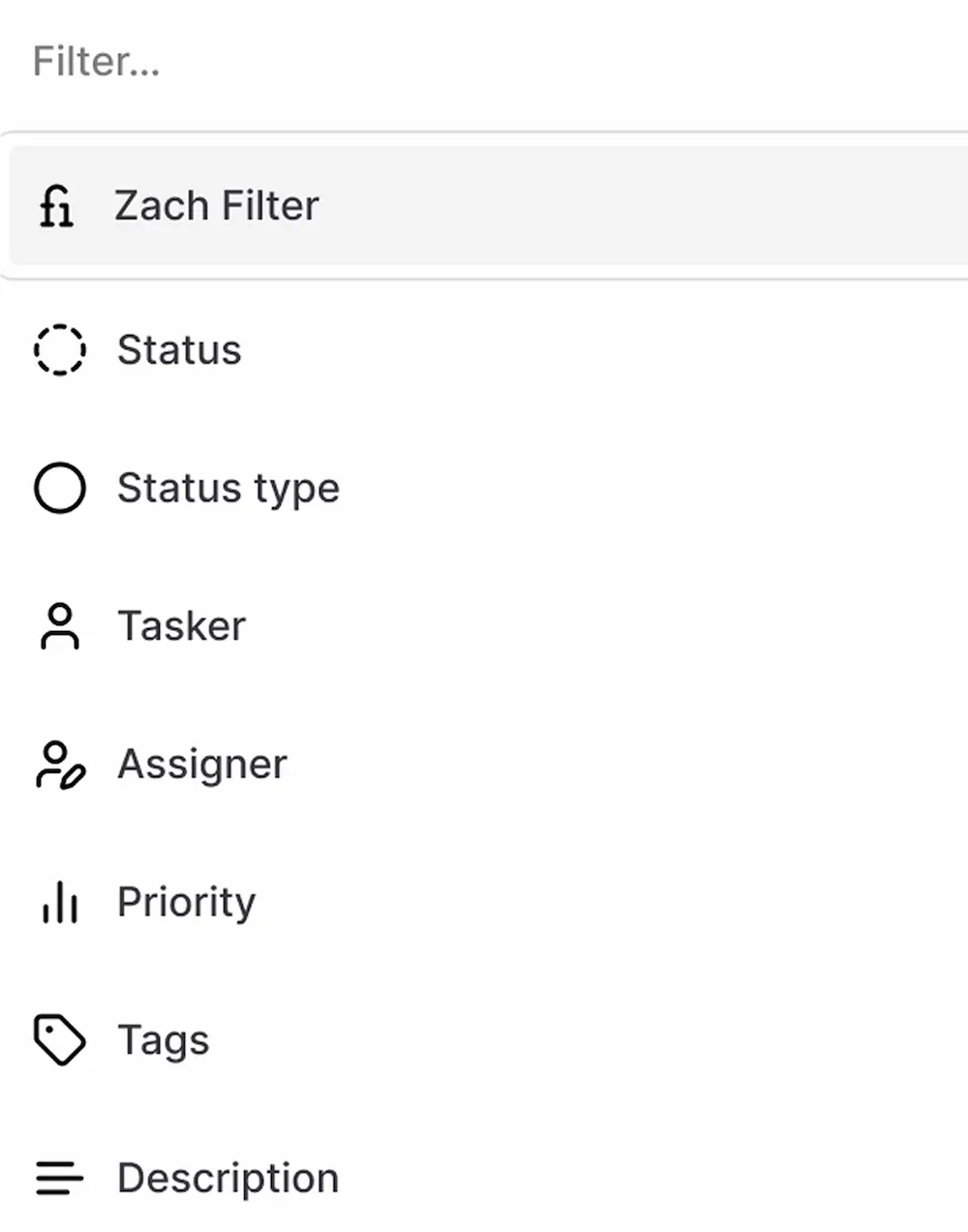This screenshot has height=1232, width=968.
Task: Click the Priority label text
Action: pyautogui.click(x=186, y=902)
